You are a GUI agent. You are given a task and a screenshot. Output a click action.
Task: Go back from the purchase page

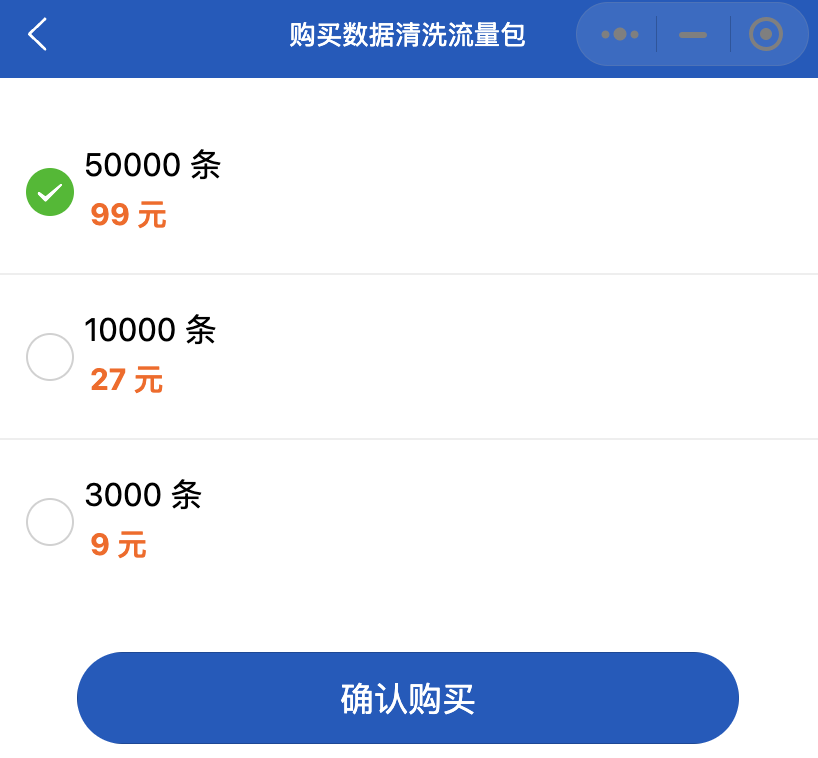37,34
